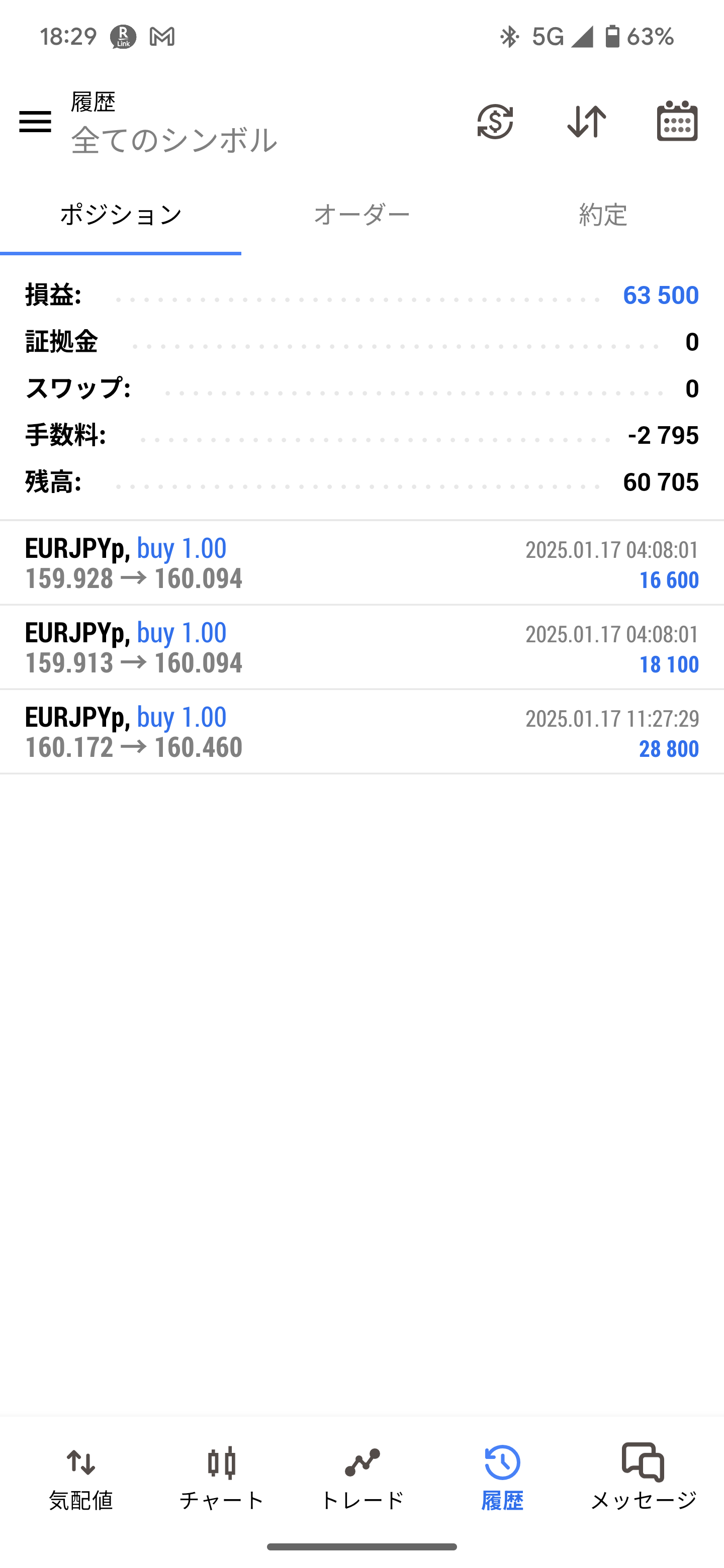Expand the EURJPYp trade with profit 18 100
Image resolution: width=724 pixels, height=1568 pixels.
tap(361, 648)
